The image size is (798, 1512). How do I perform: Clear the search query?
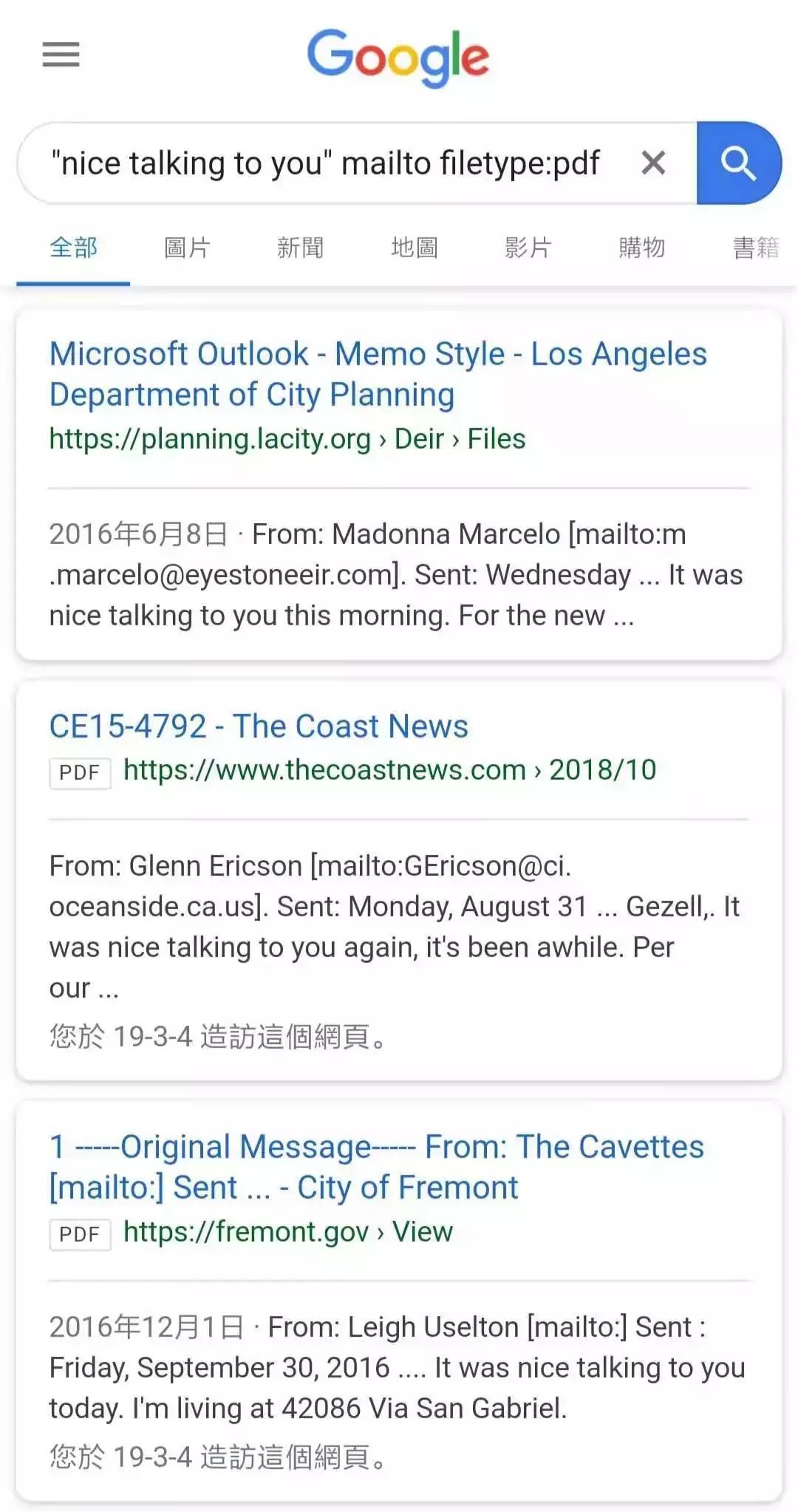click(x=653, y=163)
